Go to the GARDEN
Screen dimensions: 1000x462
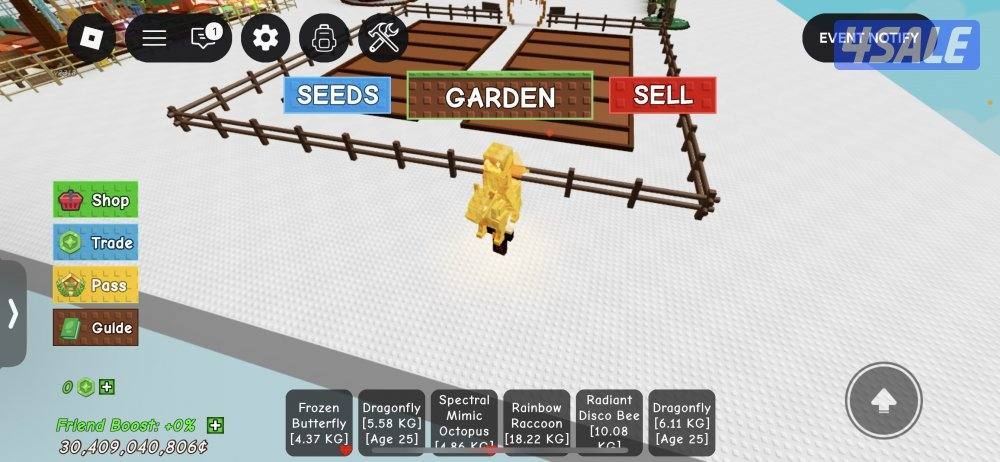click(500, 97)
